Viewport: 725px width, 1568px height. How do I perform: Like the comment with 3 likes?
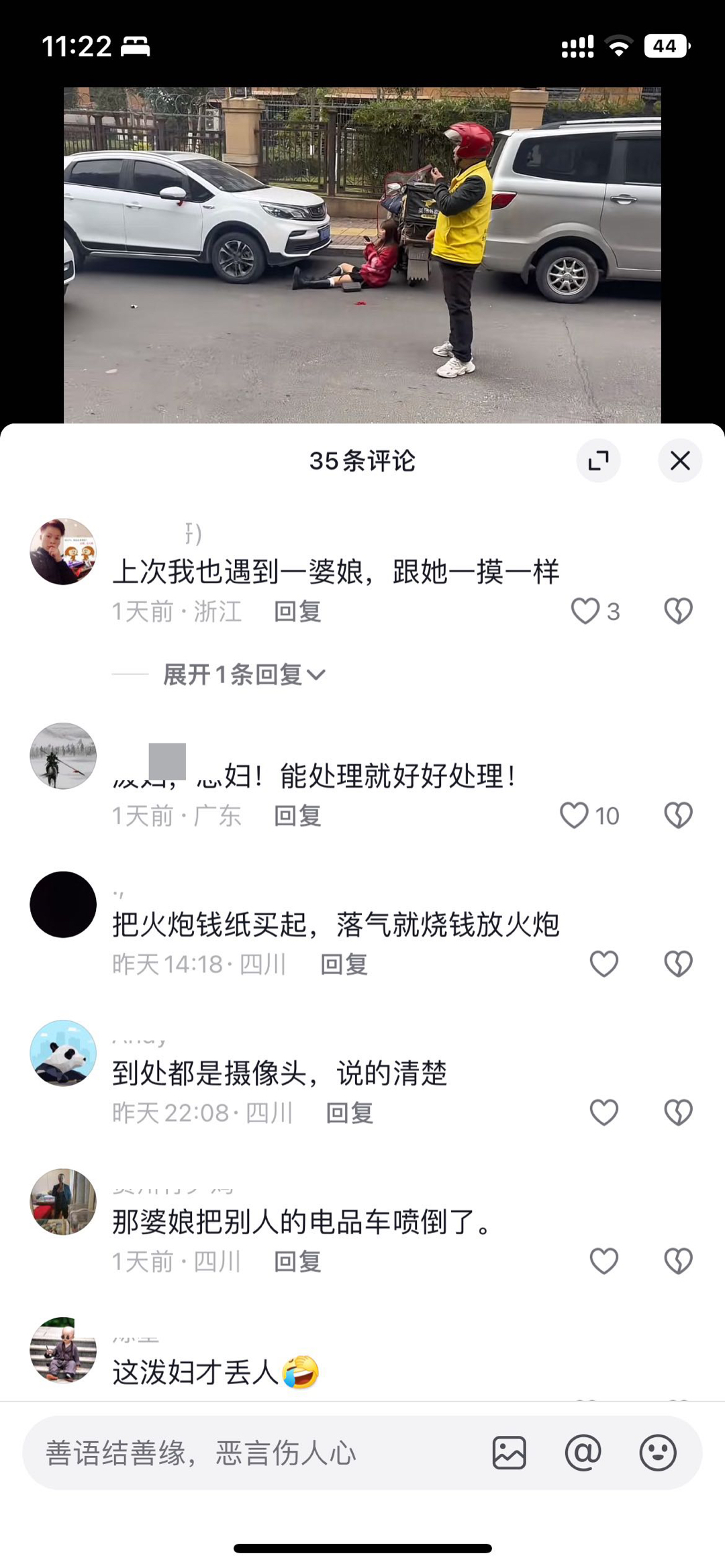(585, 611)
